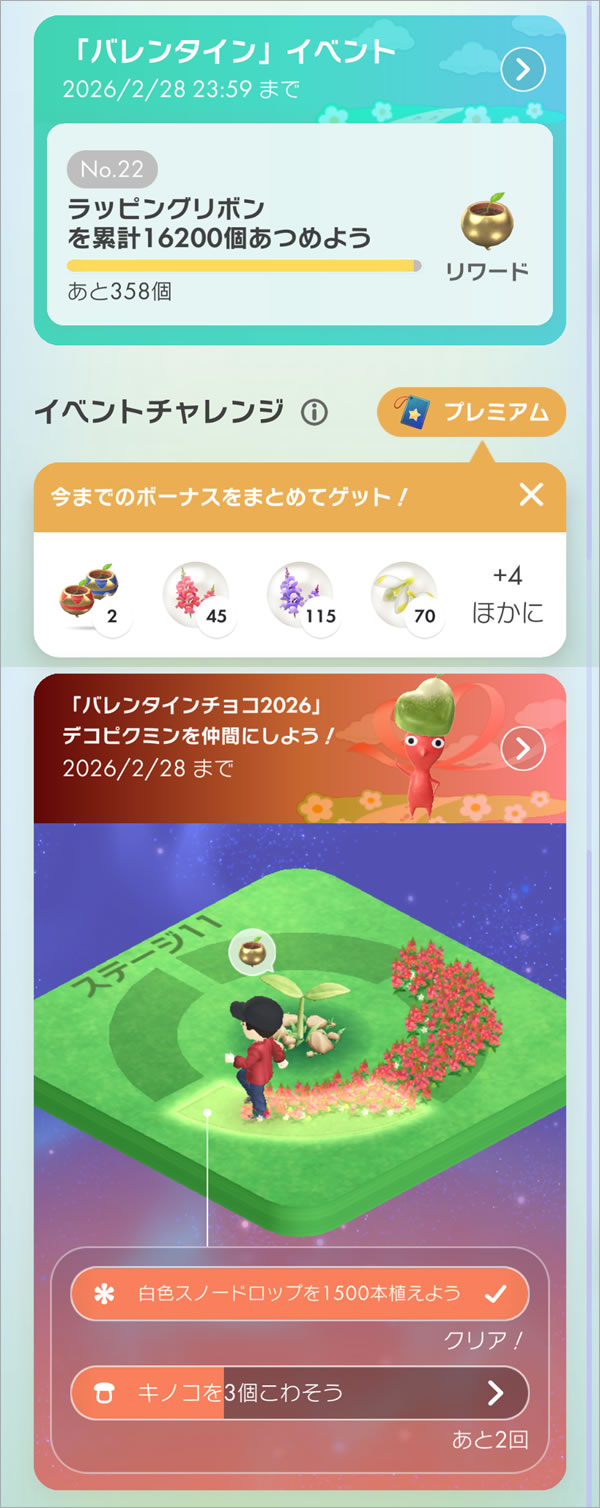Open the キノコを3個こわそう challenge
The width and height of the screenshot is (600, 1508).
[x=299, y=1393]
